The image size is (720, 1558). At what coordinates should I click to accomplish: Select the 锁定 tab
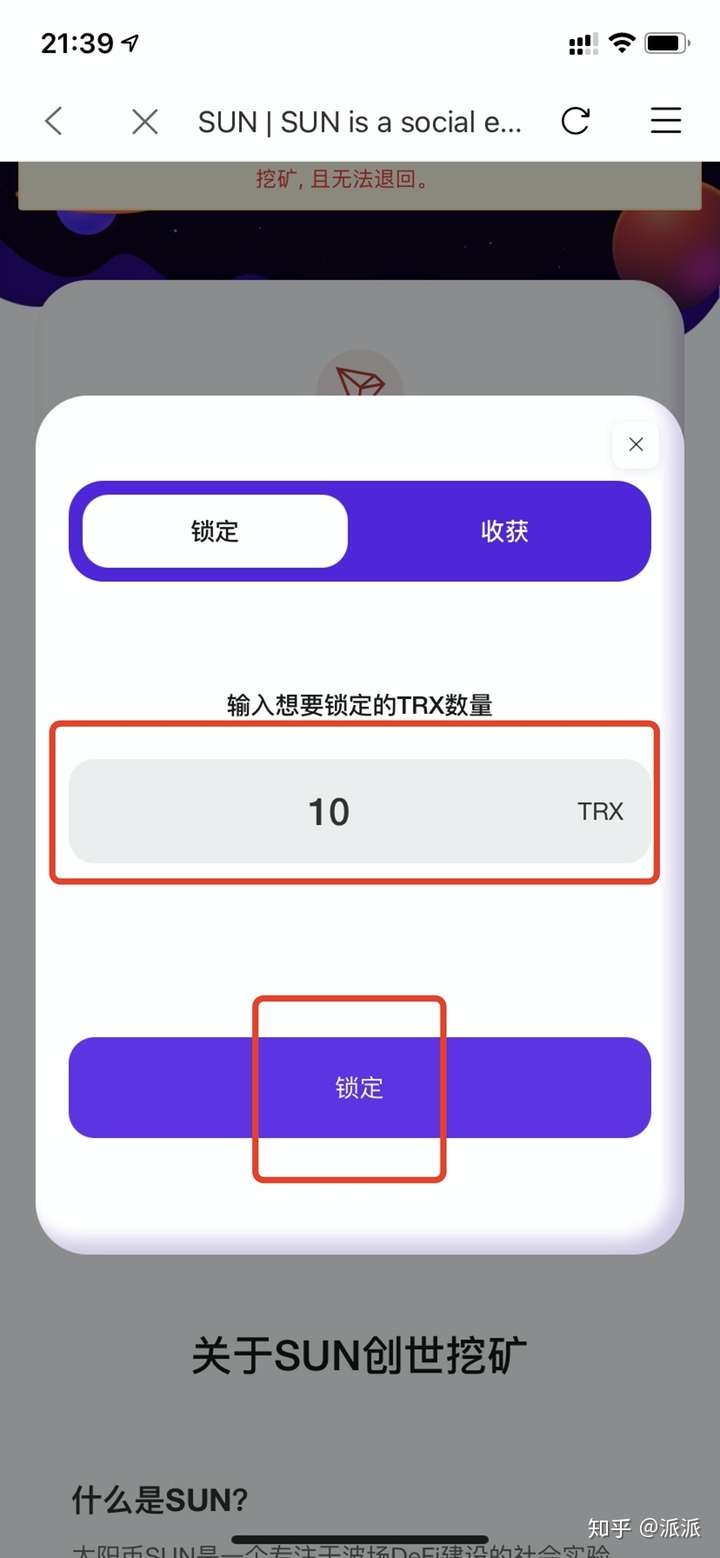click(x=215, y=531)
